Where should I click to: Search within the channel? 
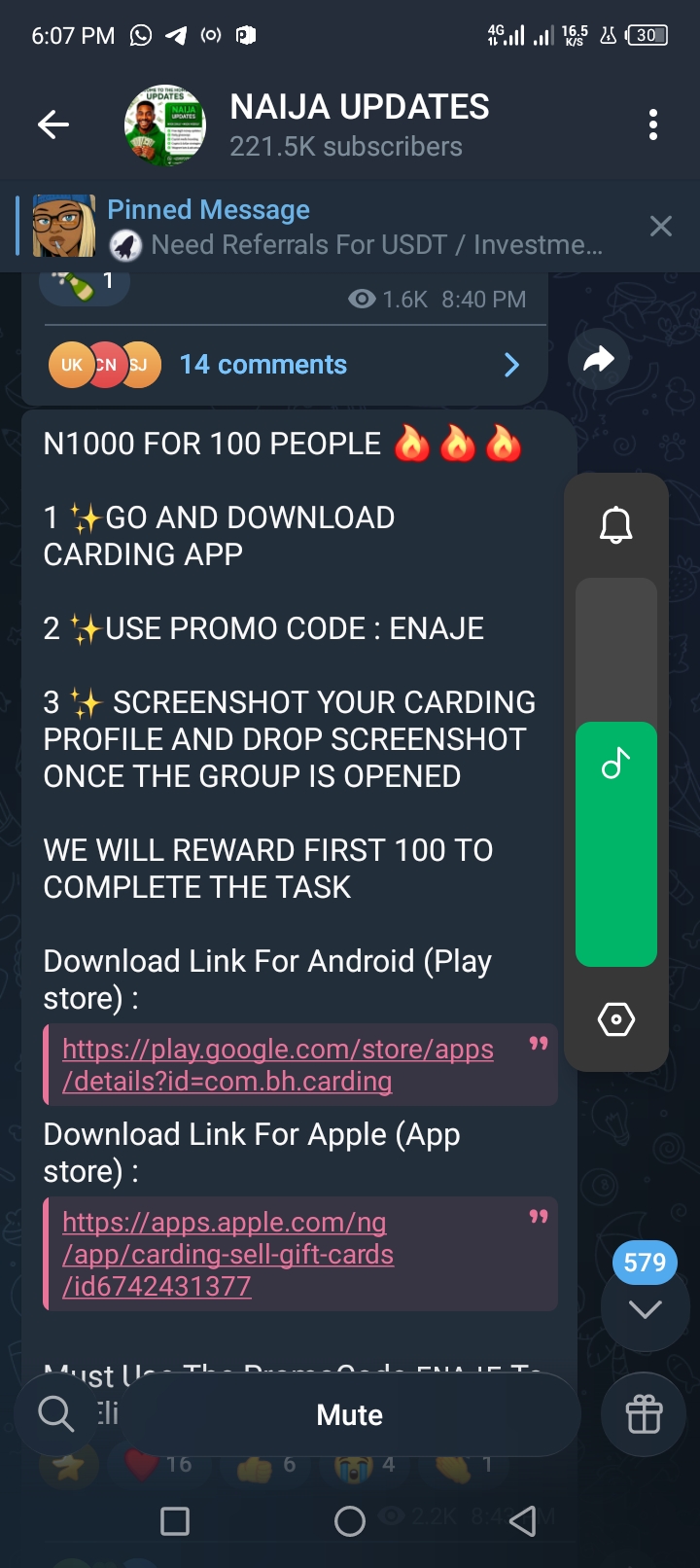click(x=55, y=1413)
